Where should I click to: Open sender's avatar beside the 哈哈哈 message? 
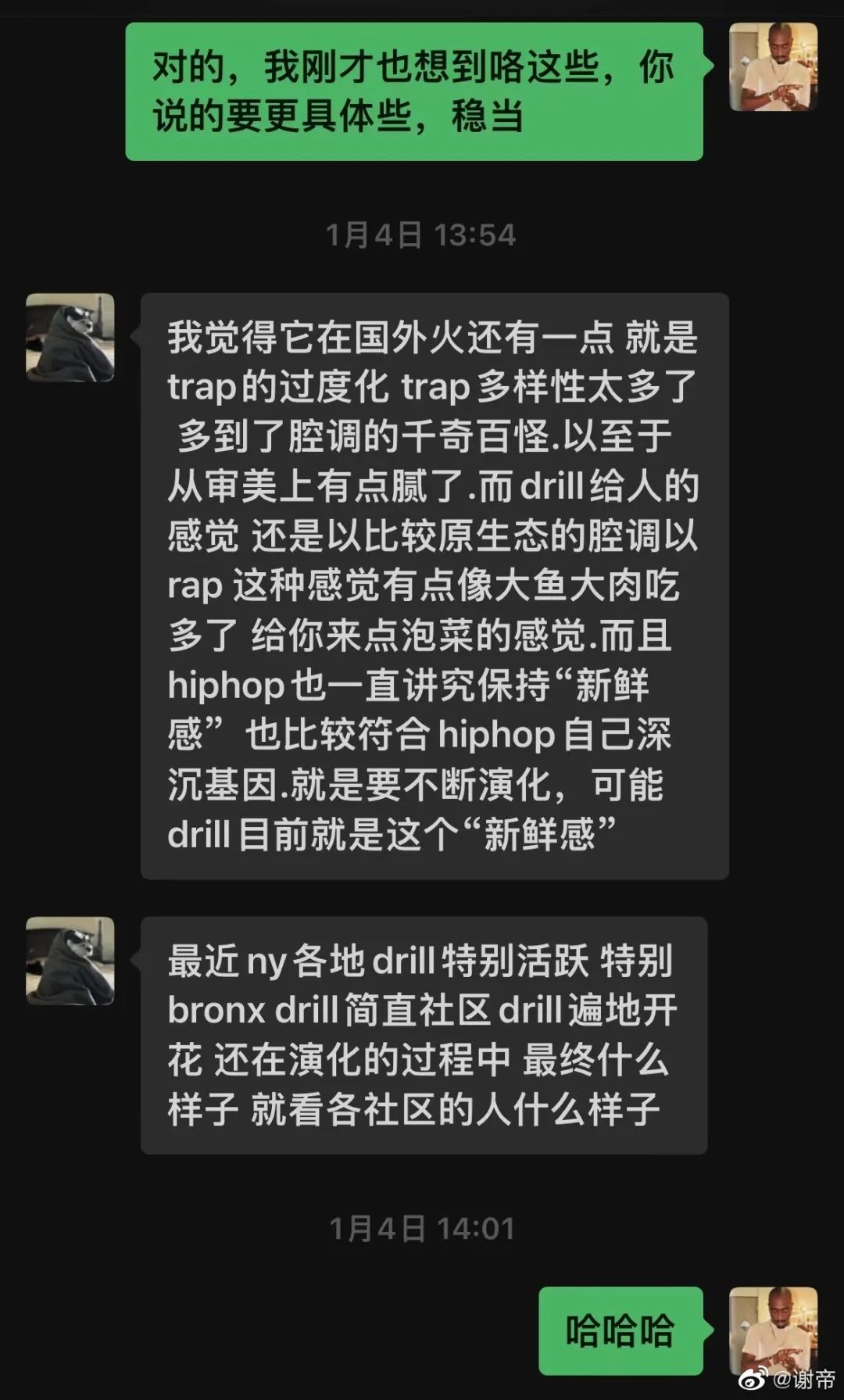tap(773, 1330)
